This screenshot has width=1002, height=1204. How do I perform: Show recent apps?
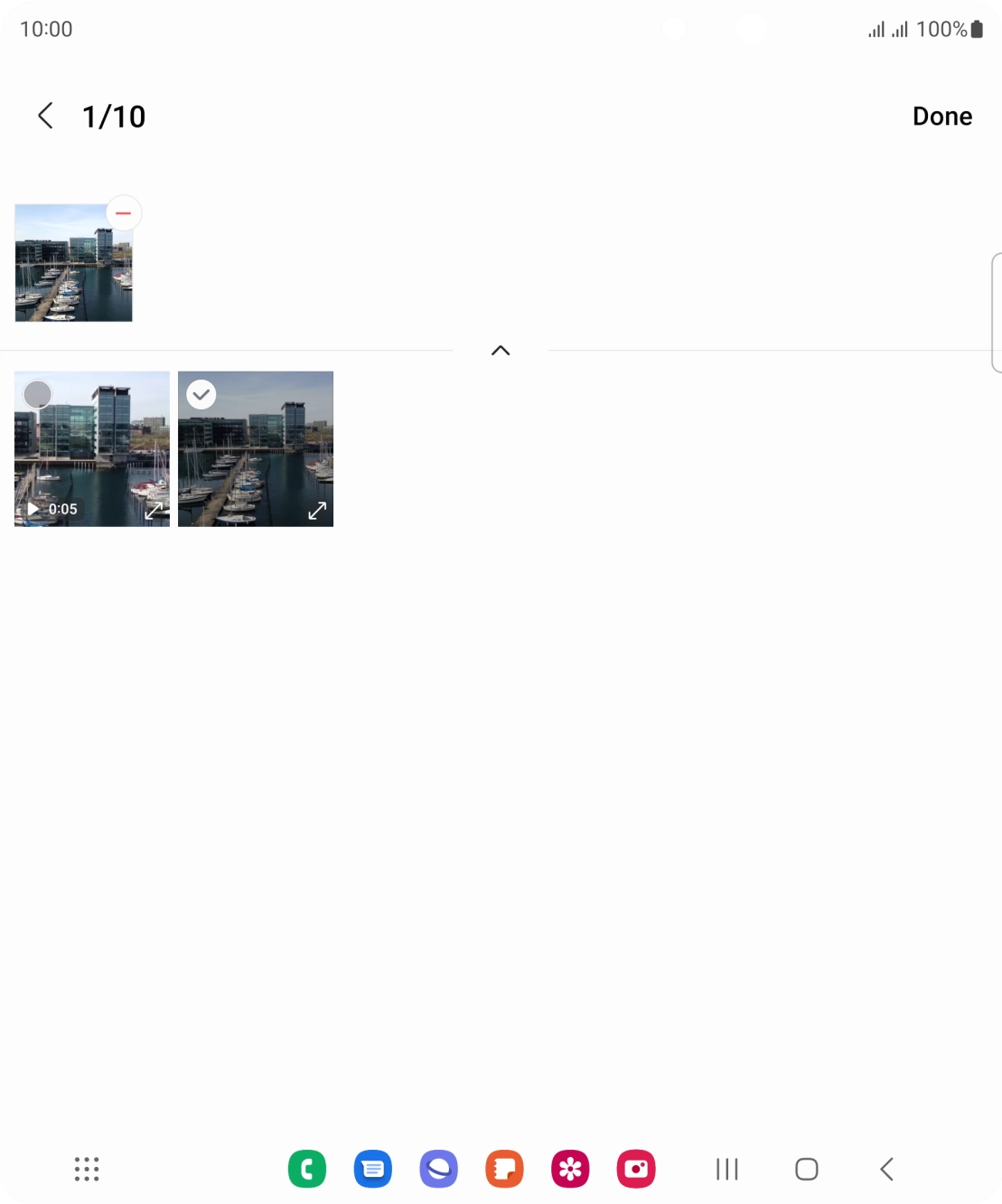click(727, 1169)
